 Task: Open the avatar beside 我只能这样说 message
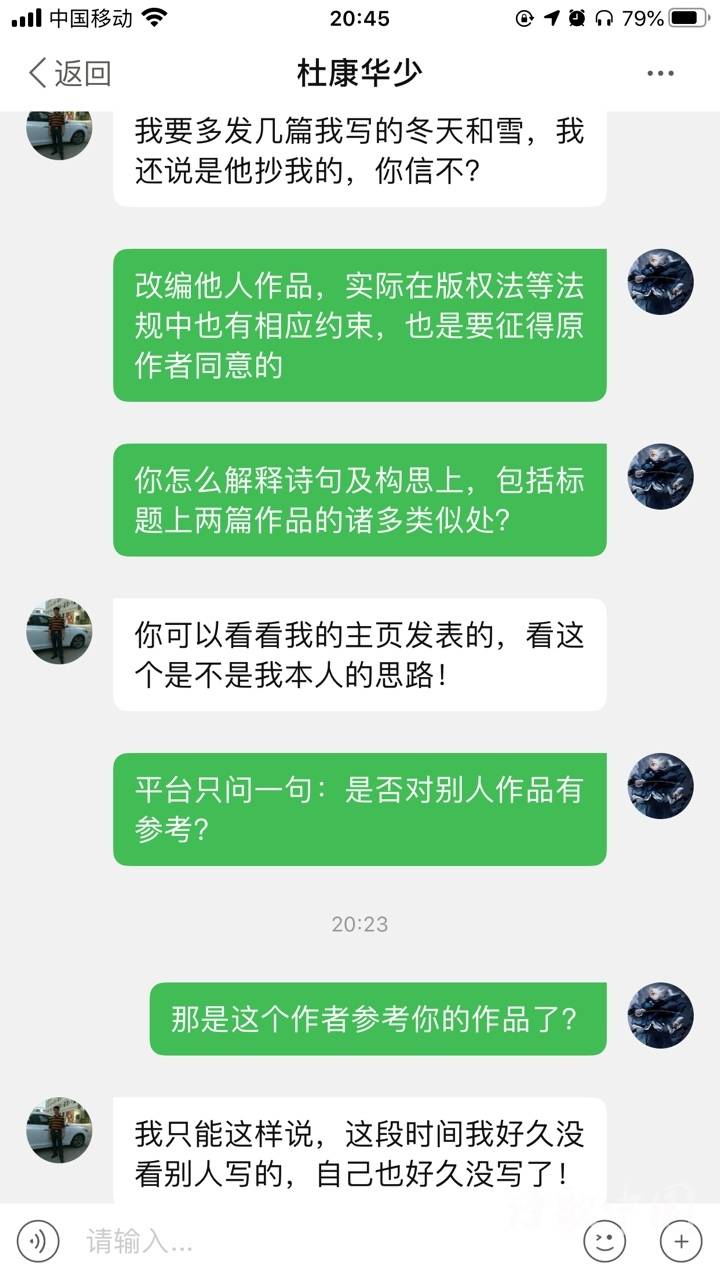tap(59, 1130)
